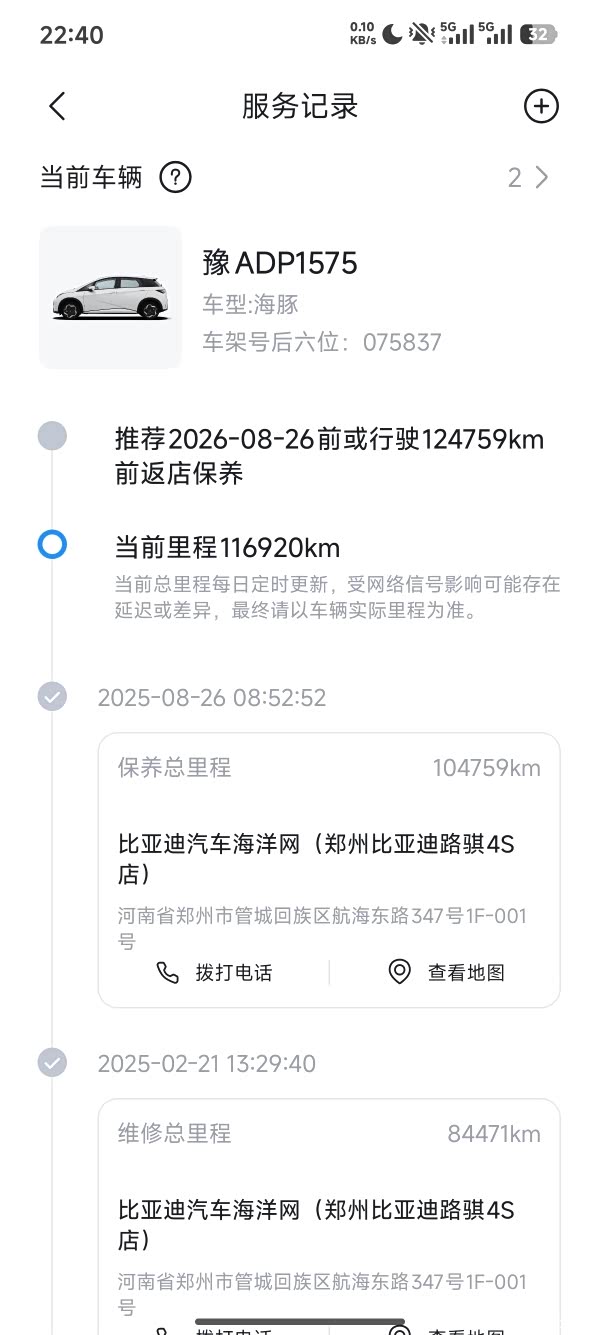Add a new record with the plus icon
Viewport: 600px width, 1335px height.
coord(541,106)
